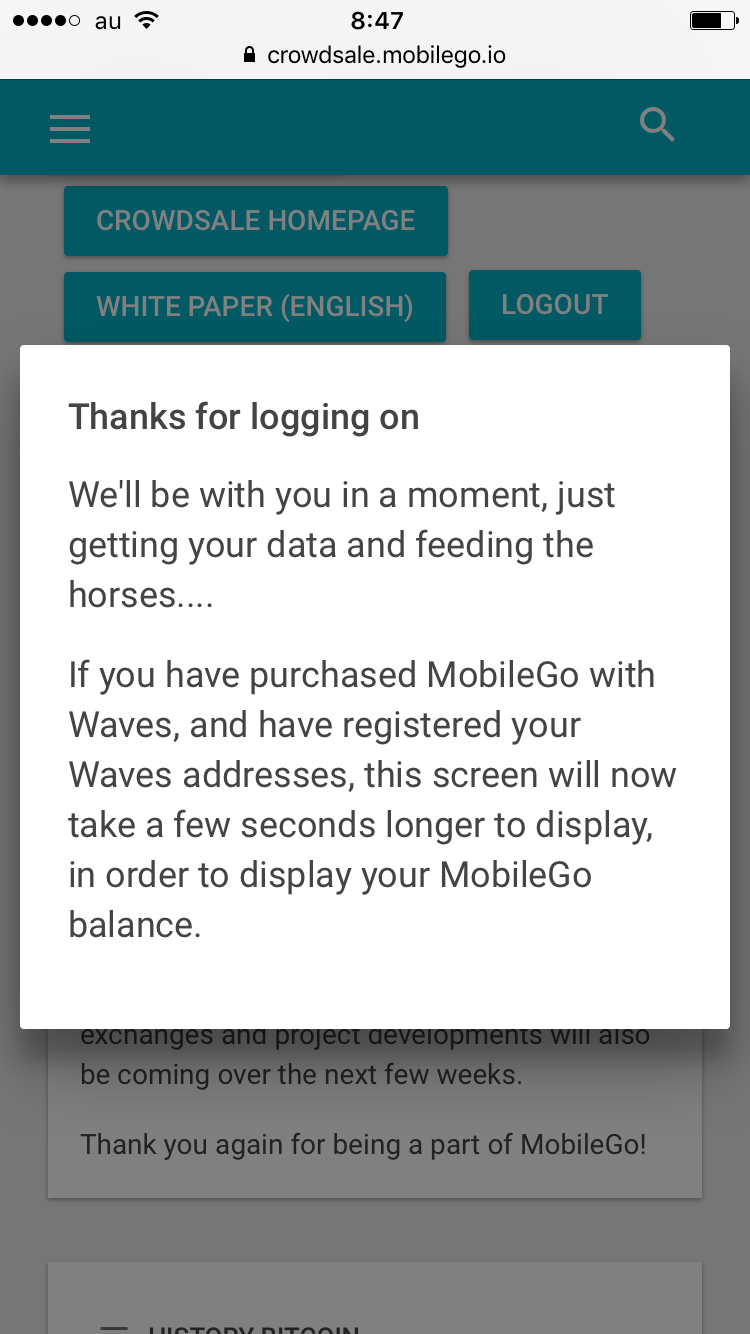Viewport: 750px width, 1334px height.
Task: Log out of the account
Action: [x=555, y=305]
